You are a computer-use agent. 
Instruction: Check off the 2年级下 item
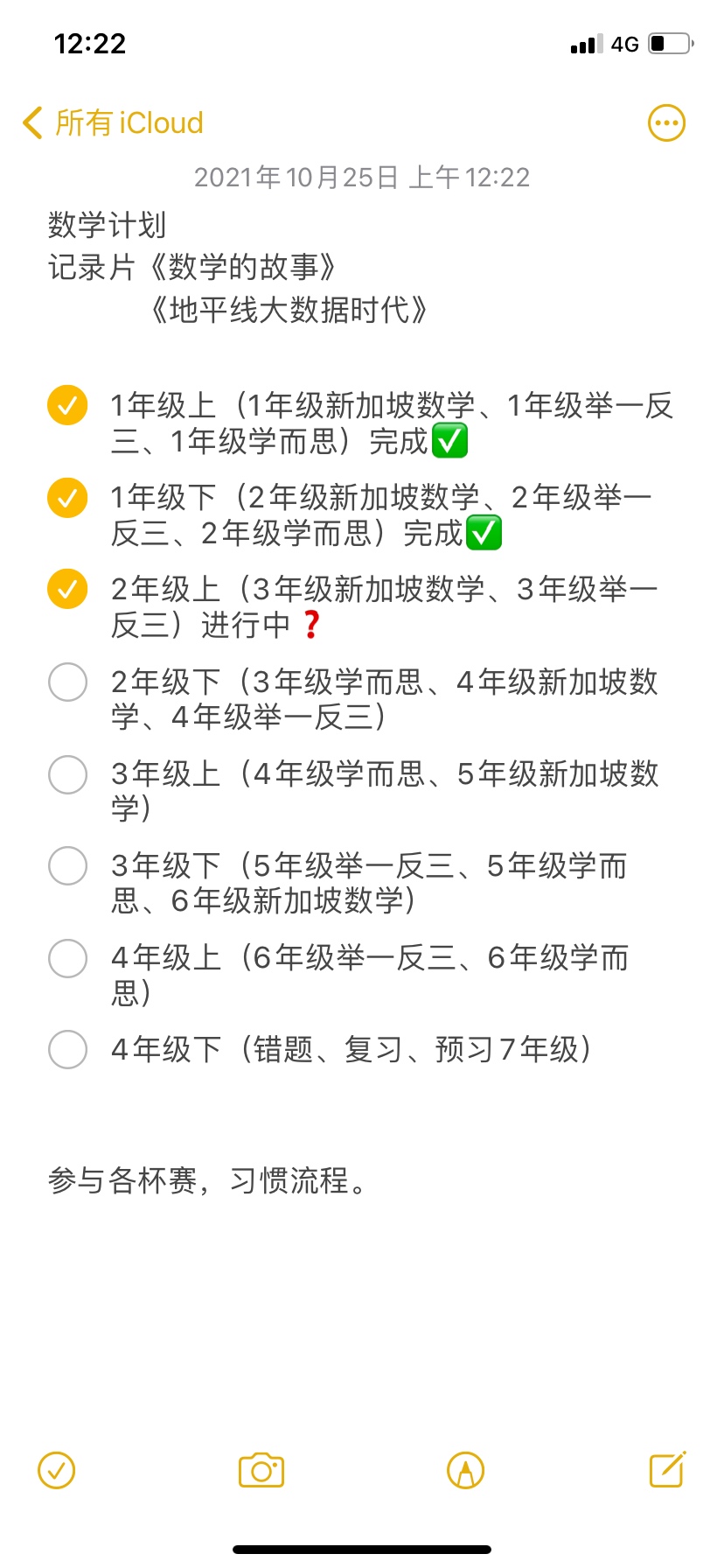[67, 682]
